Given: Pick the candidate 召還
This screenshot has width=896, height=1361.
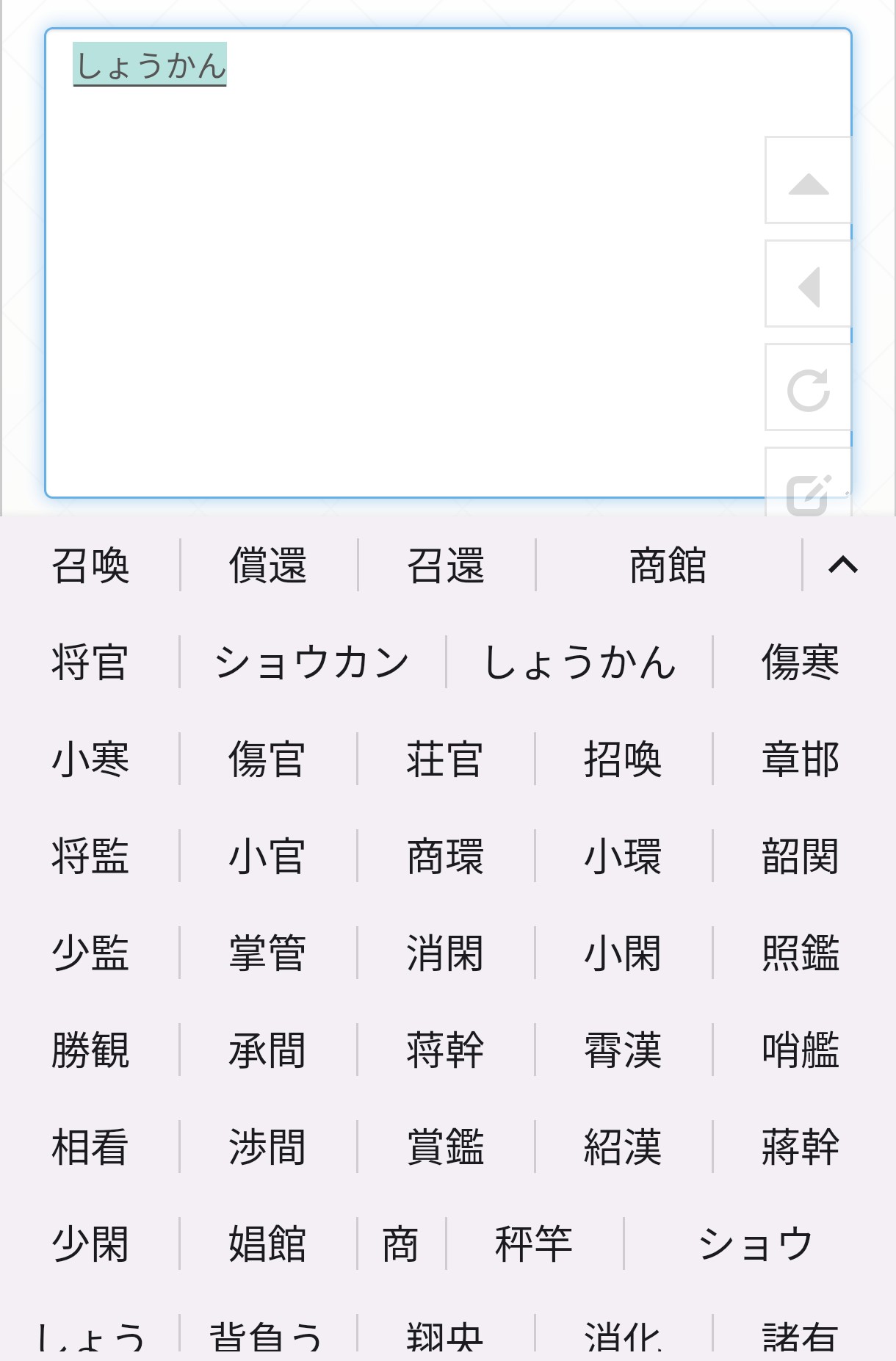Looking at the screenshot, I should (446, 566).
